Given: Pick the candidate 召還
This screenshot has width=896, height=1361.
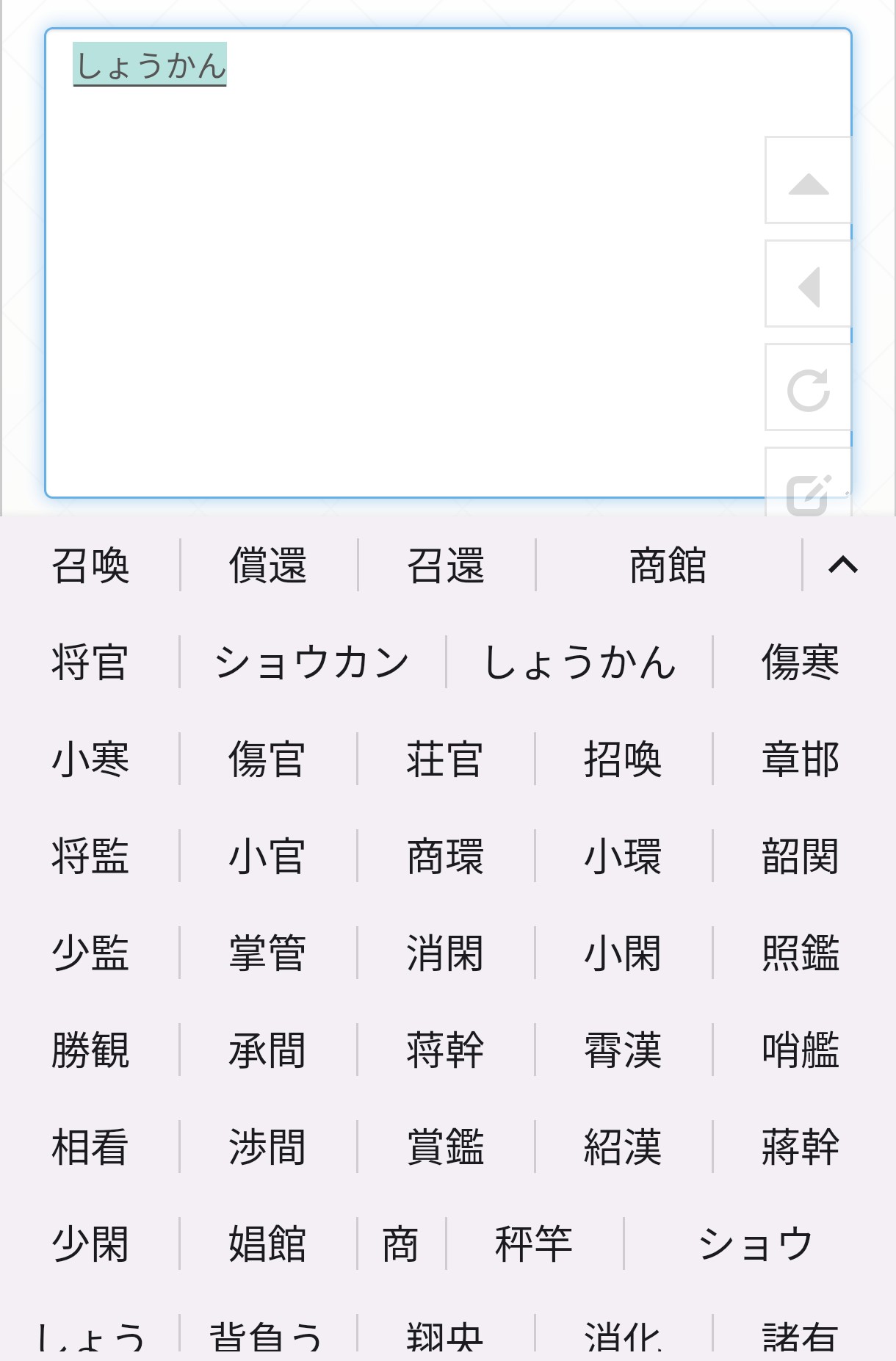Looking at the screenshot, I should (446, 566).
